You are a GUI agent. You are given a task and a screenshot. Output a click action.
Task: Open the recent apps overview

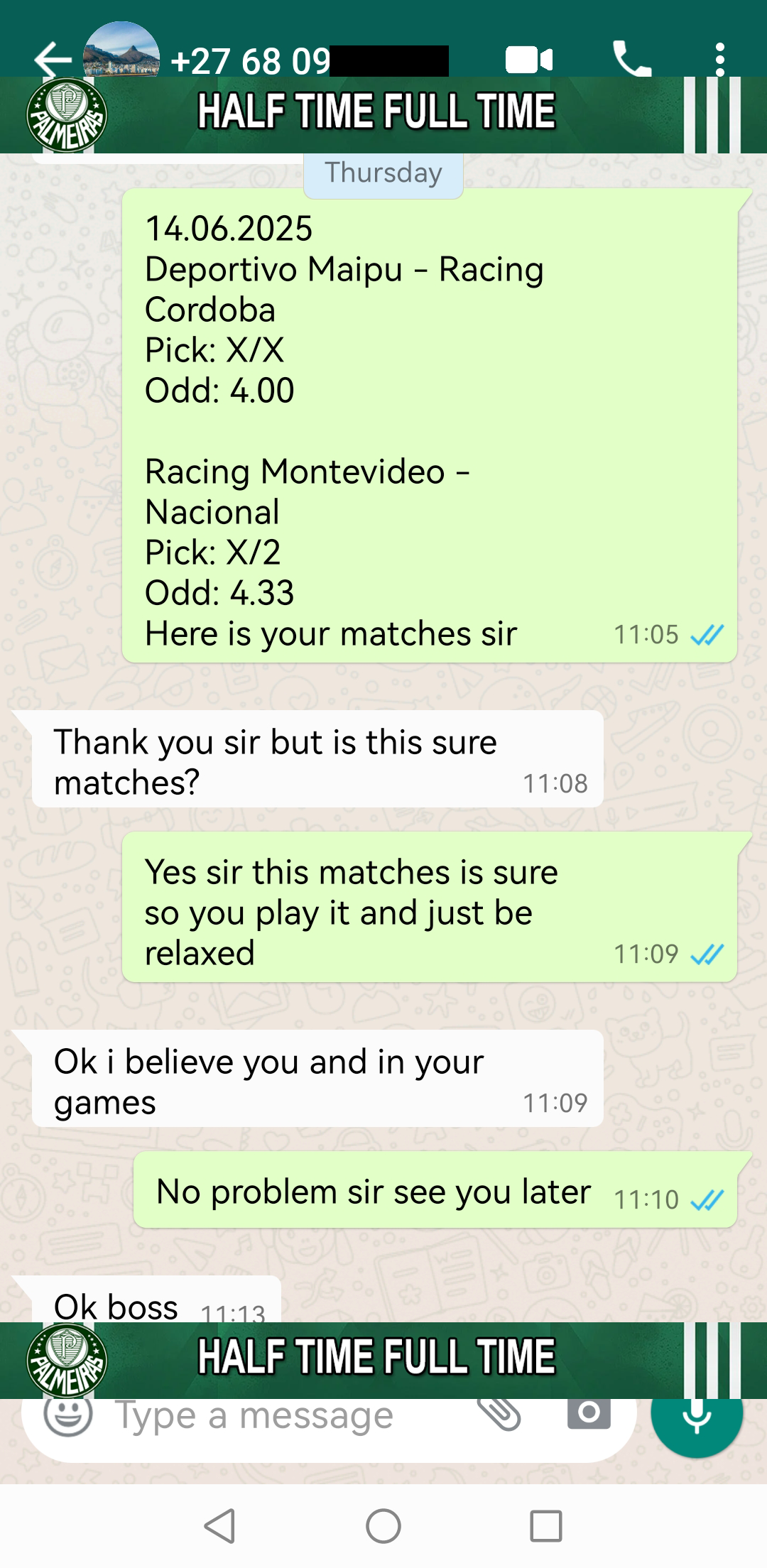point(546,1525)
